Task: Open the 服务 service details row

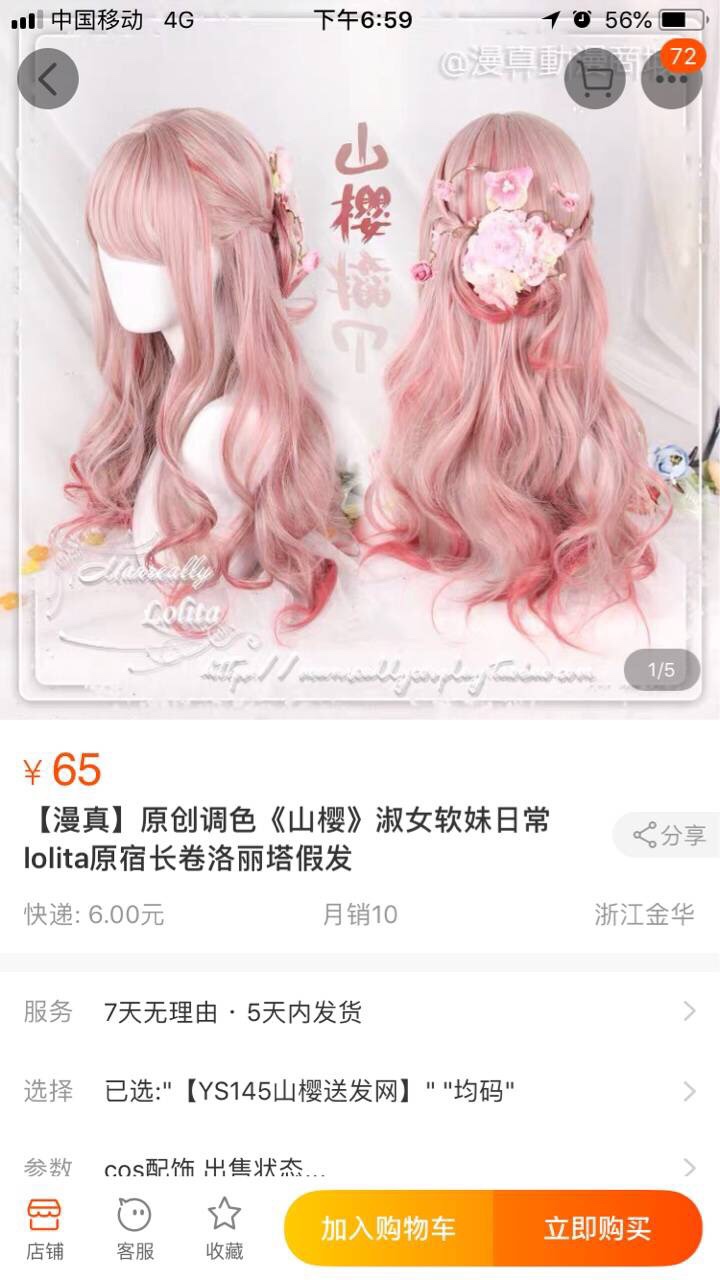Action: [360, 1012]
